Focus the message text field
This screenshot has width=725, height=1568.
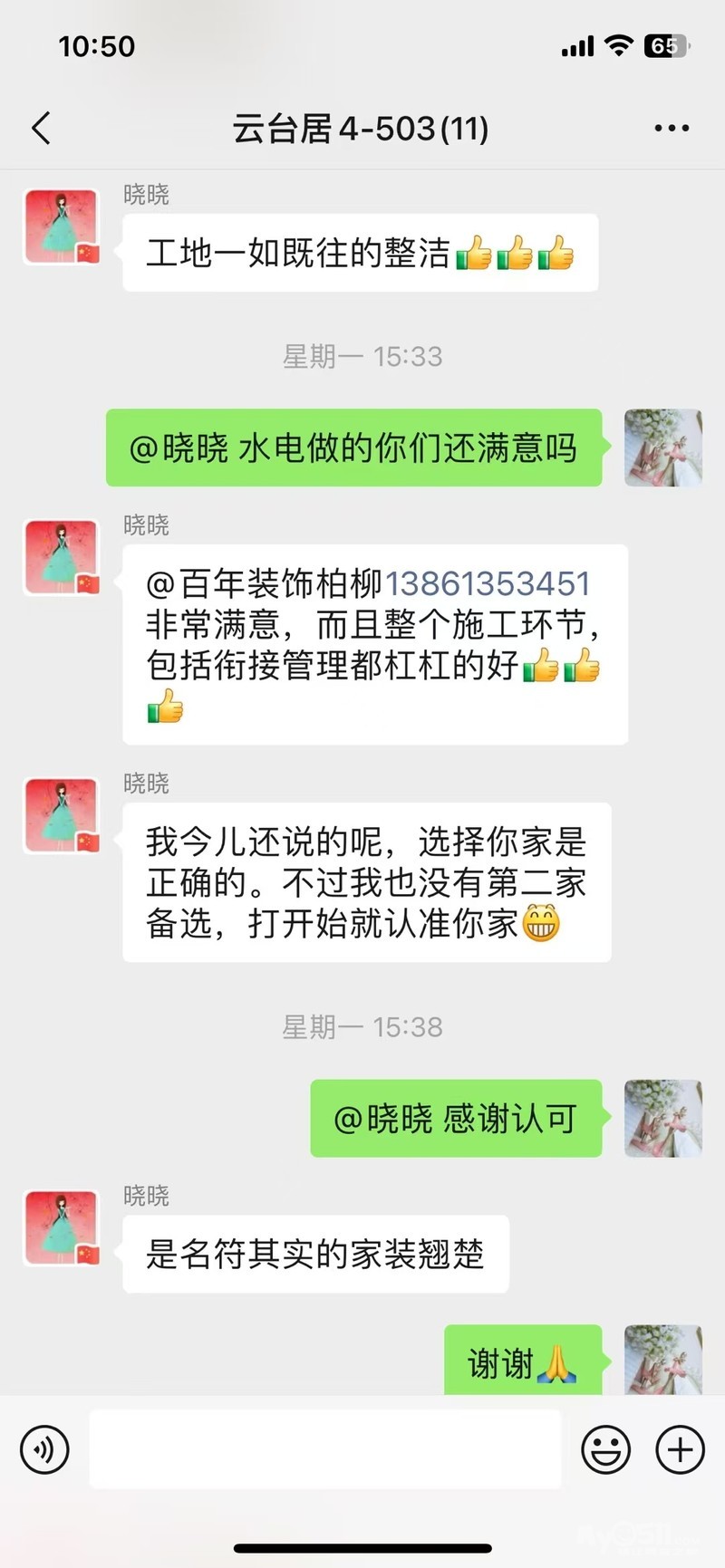(x=324, y=1449)
